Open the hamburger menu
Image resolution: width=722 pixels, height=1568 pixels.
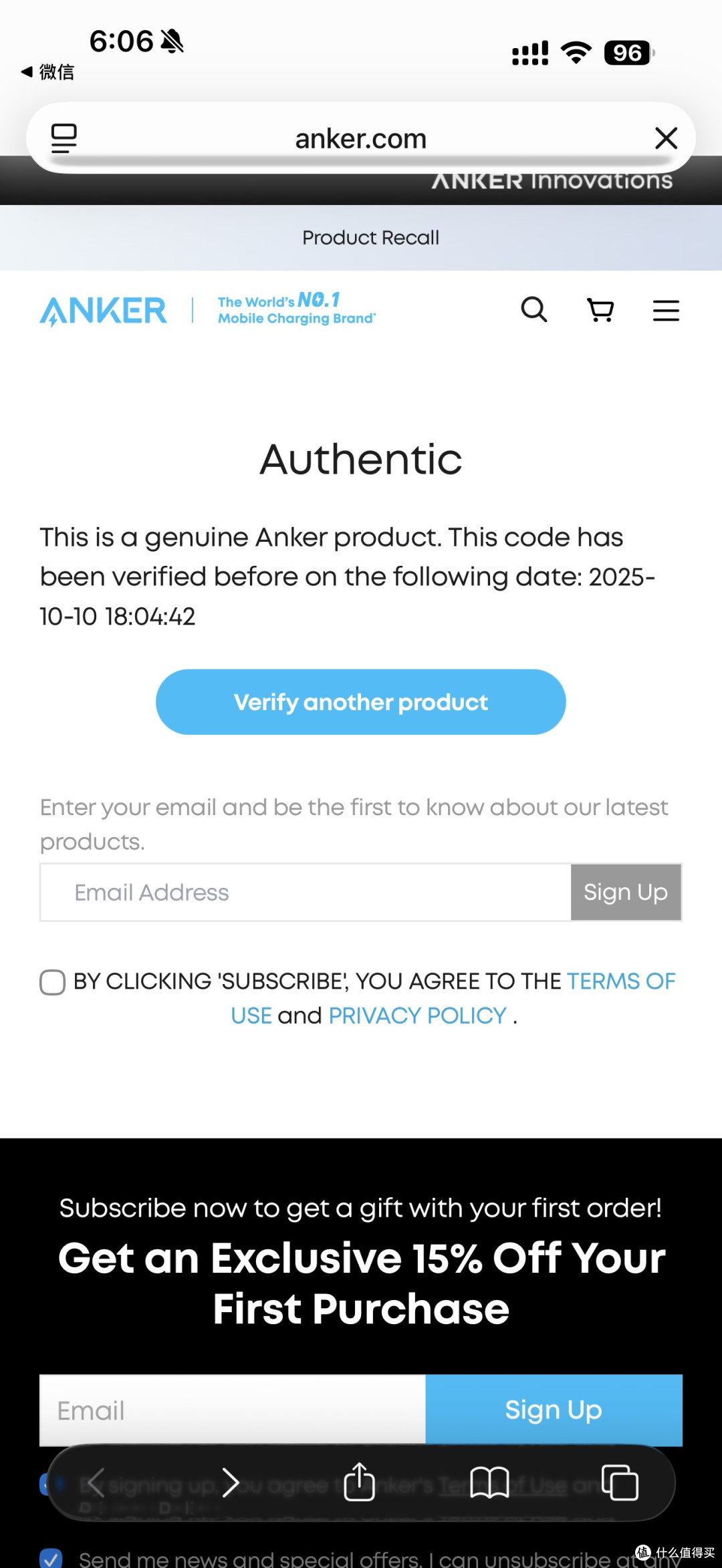666,311
